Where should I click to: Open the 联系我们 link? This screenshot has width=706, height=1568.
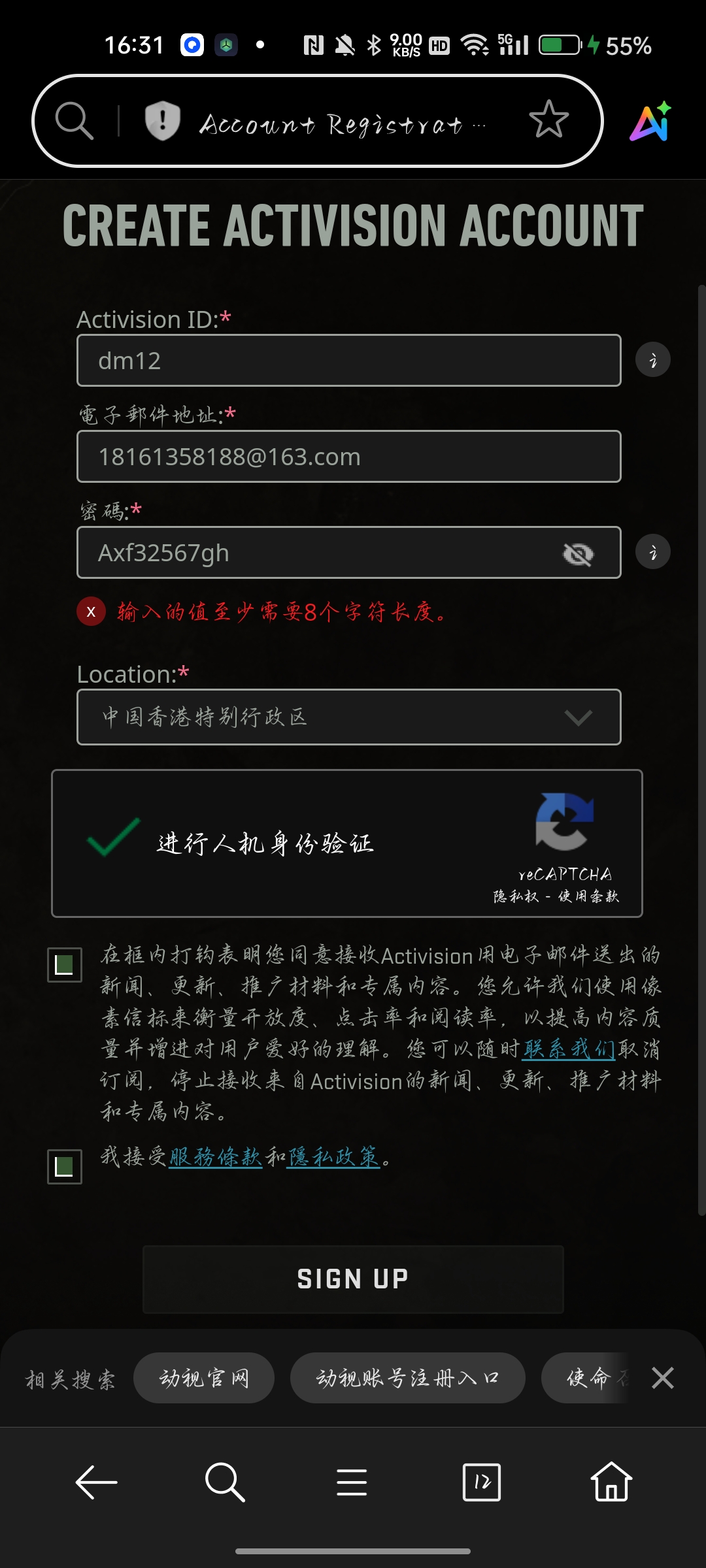(x=569, y=1049)
